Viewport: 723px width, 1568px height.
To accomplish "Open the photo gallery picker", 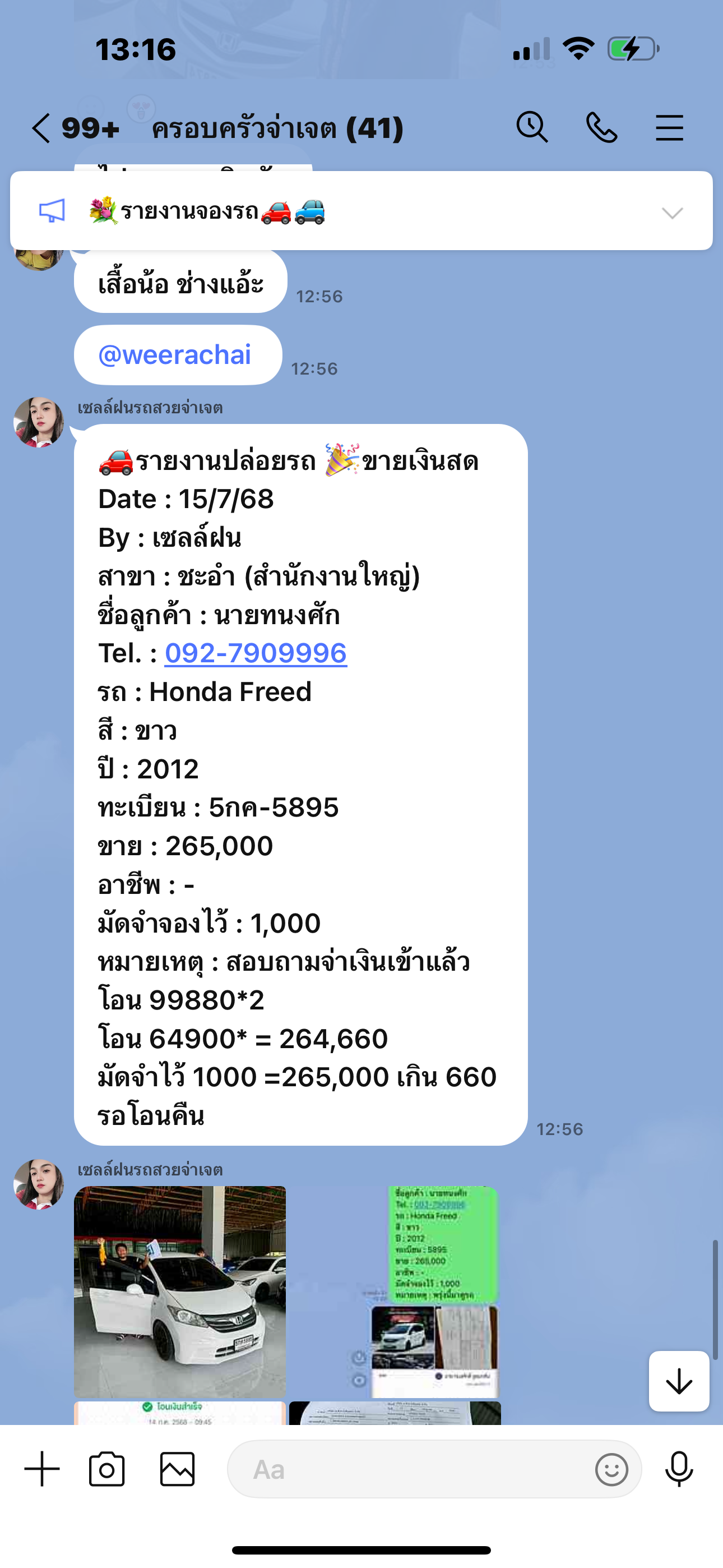I will [177, 1469].
